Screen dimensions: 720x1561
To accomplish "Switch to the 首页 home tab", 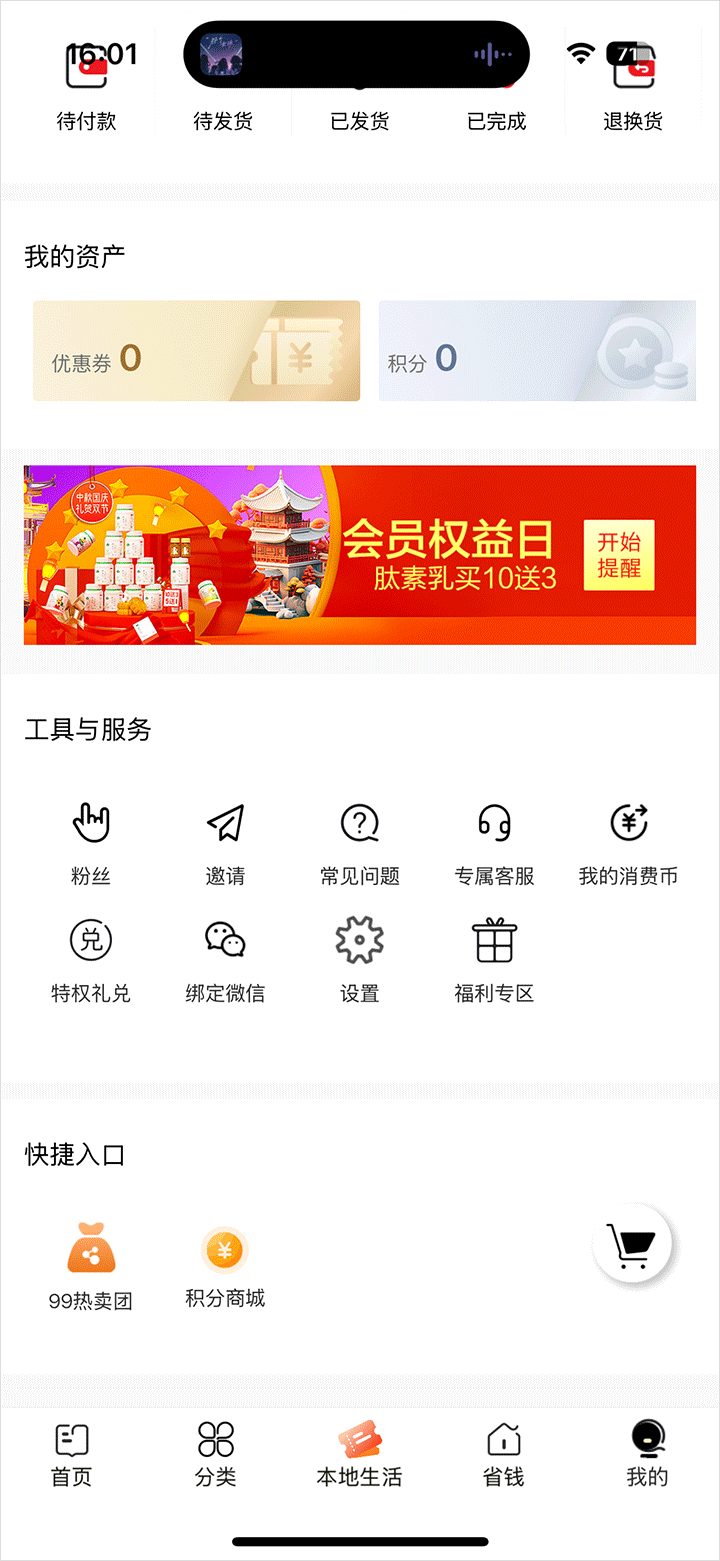I will (x=71, y=1456).
